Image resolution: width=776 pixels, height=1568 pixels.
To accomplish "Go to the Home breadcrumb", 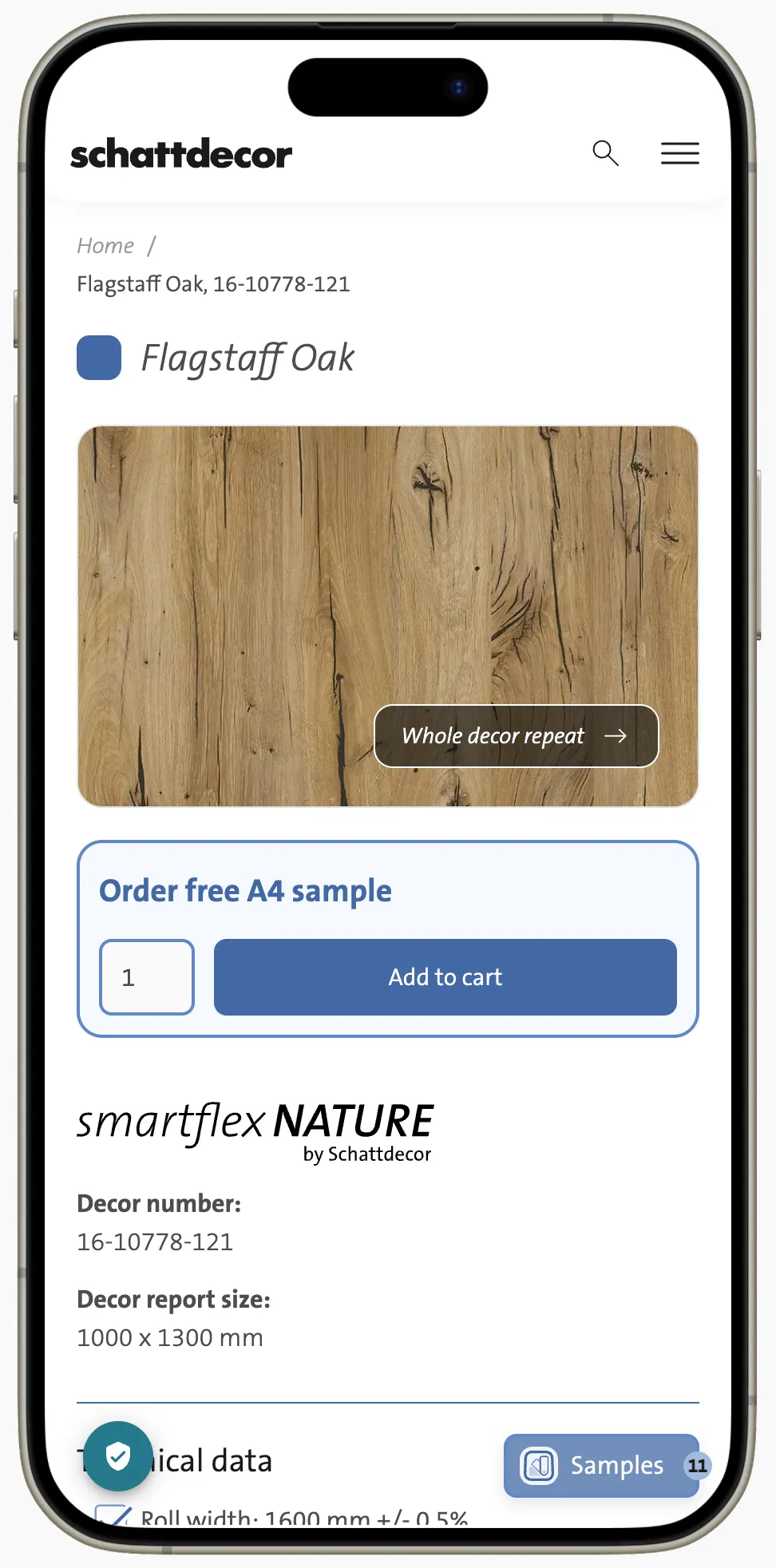I will click(x=105, y=246).
